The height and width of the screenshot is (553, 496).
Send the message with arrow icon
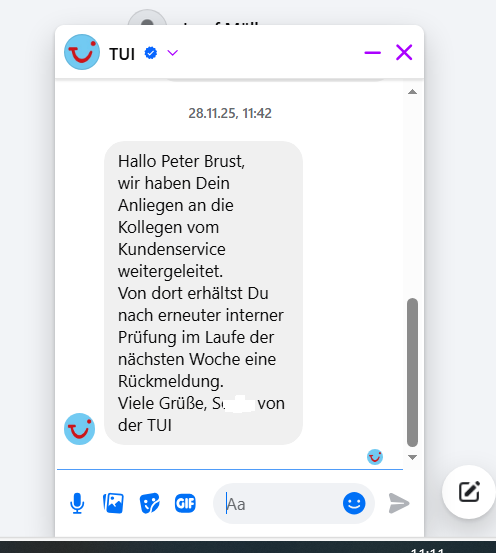pyautogui.click(x=399, y=503)
